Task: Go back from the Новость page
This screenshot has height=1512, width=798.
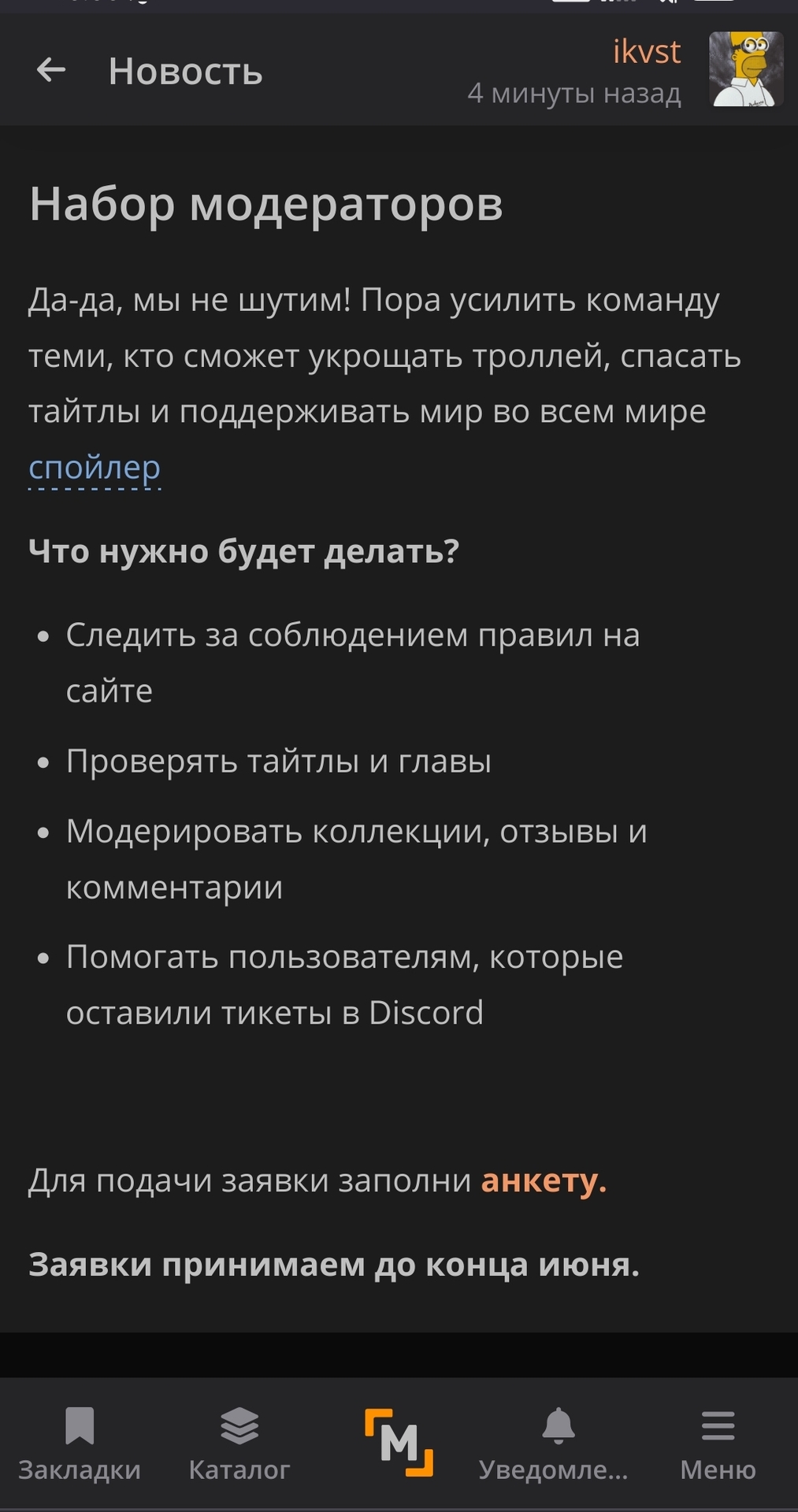Action: click(51, 71)
